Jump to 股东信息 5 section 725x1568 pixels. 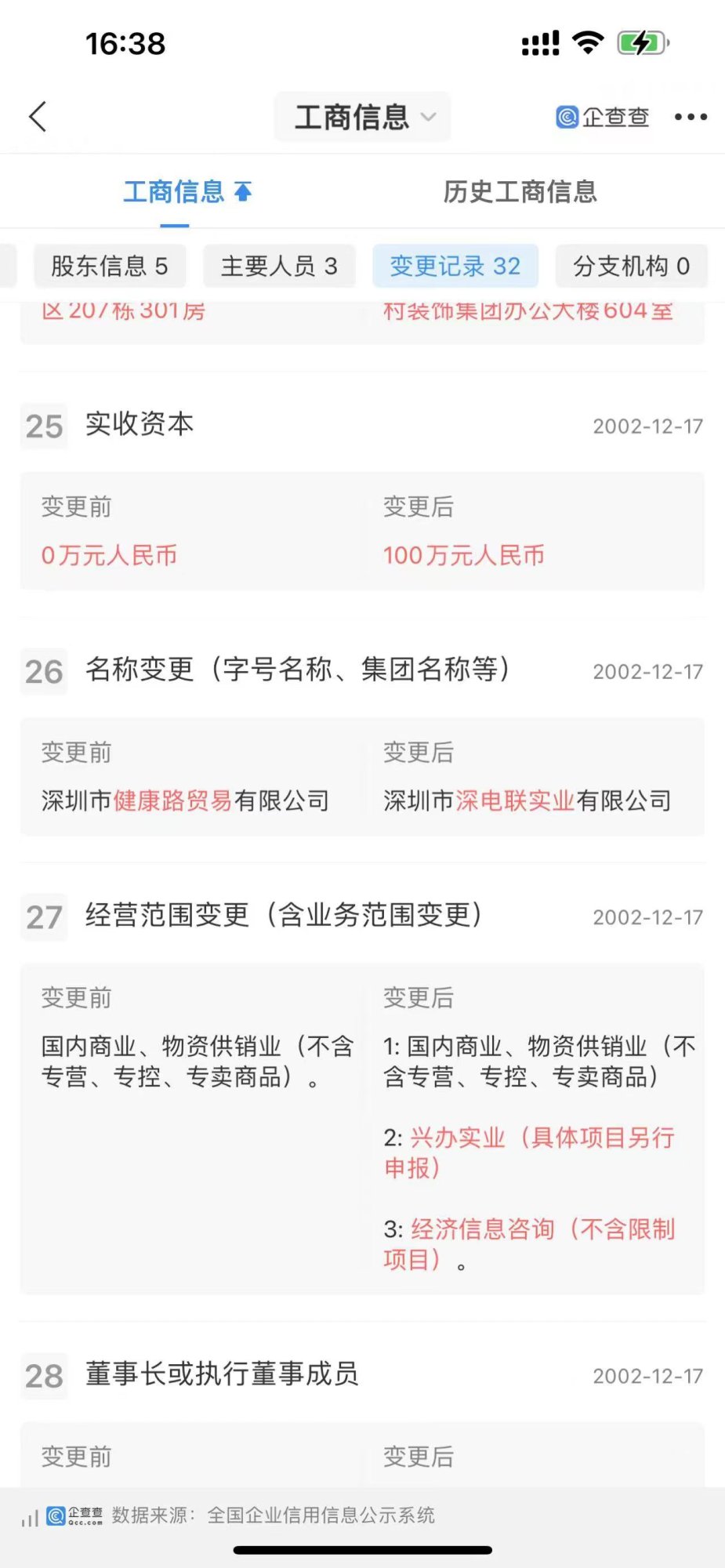(x=110, y=267)
